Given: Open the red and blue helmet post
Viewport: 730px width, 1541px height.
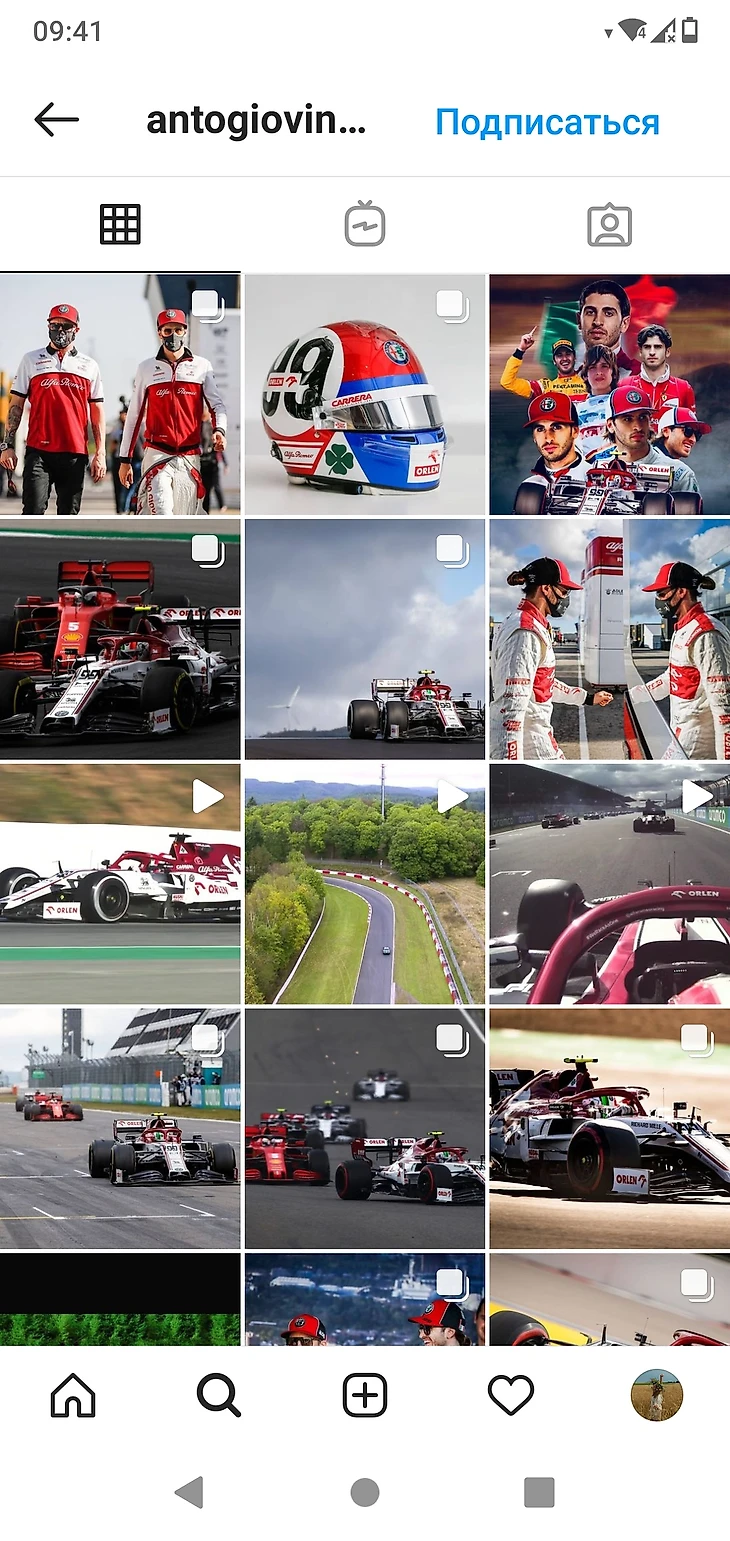Looking at the screenshot, I should (365, 394).
